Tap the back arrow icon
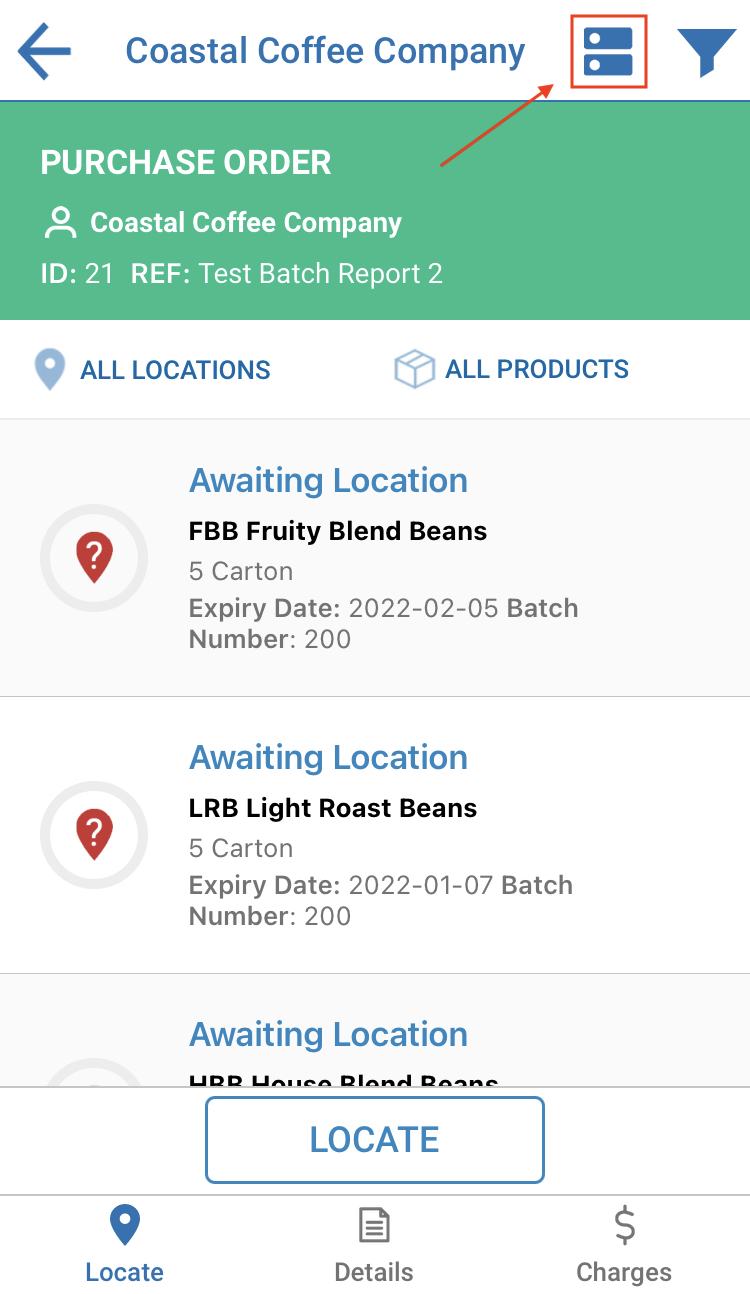 pos(42,50)
